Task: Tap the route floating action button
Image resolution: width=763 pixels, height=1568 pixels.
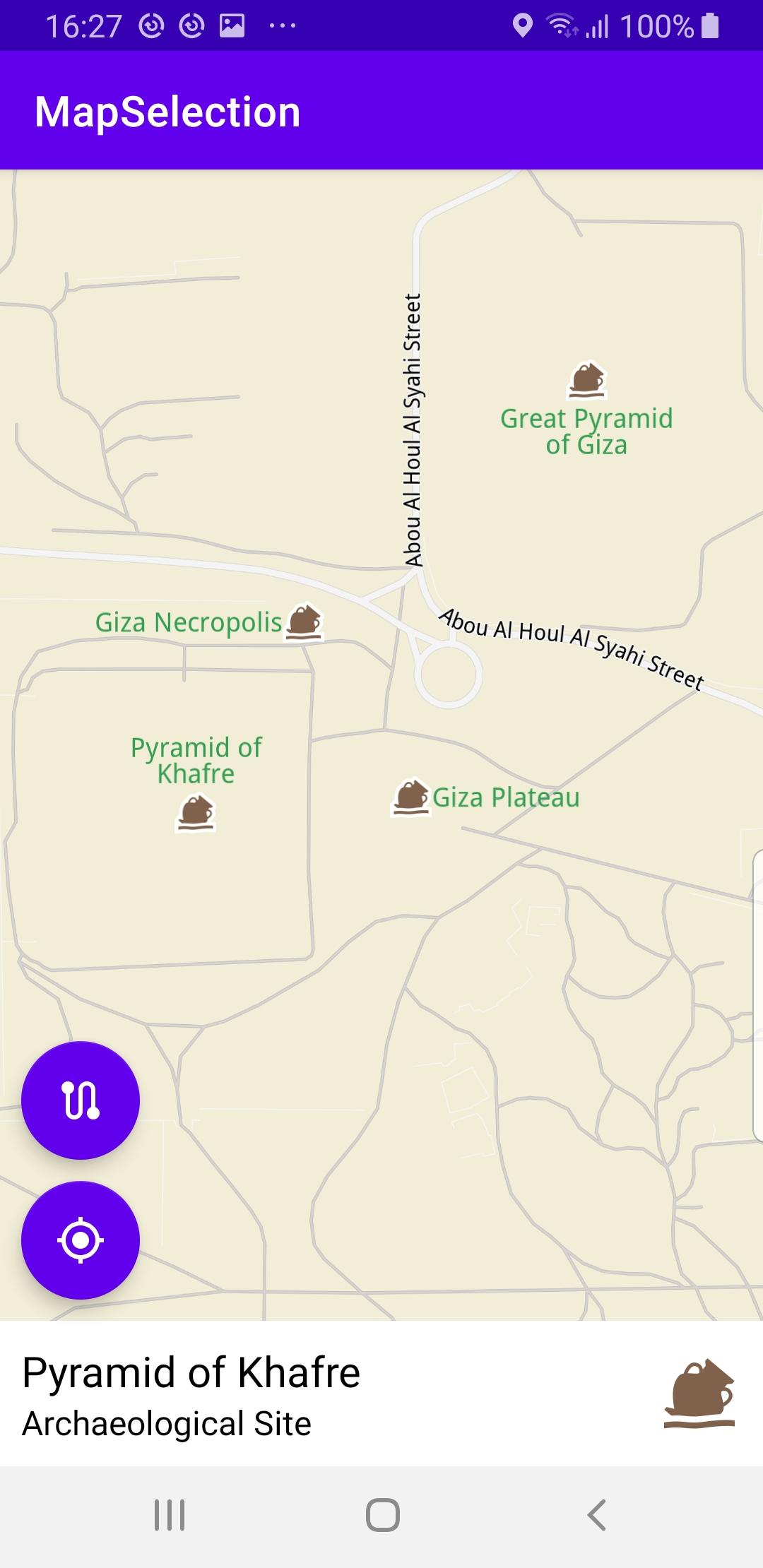Action: tap(81, 1100)
